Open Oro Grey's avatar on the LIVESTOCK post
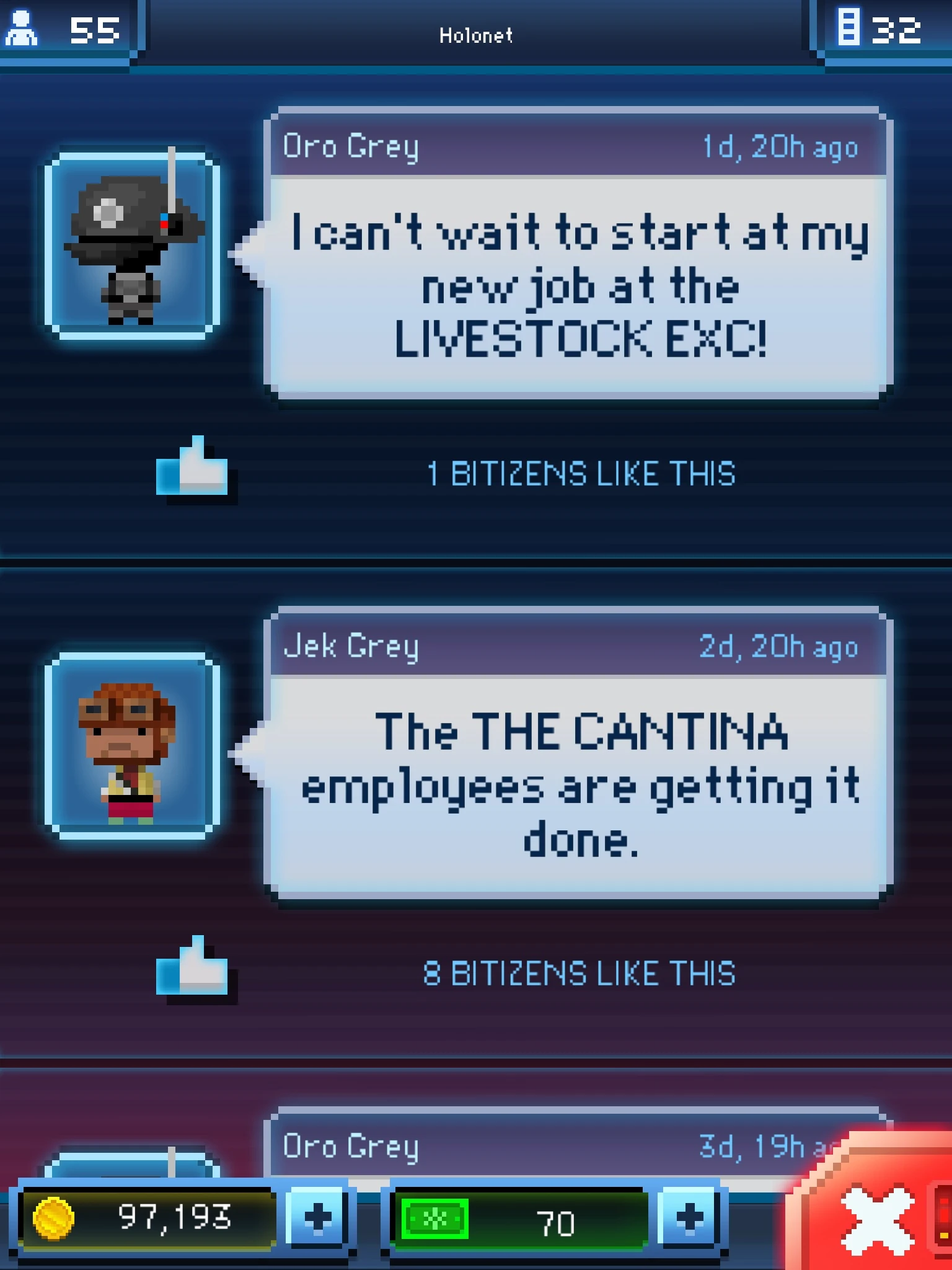This screenshot has width=952, height=1270. 132,246
